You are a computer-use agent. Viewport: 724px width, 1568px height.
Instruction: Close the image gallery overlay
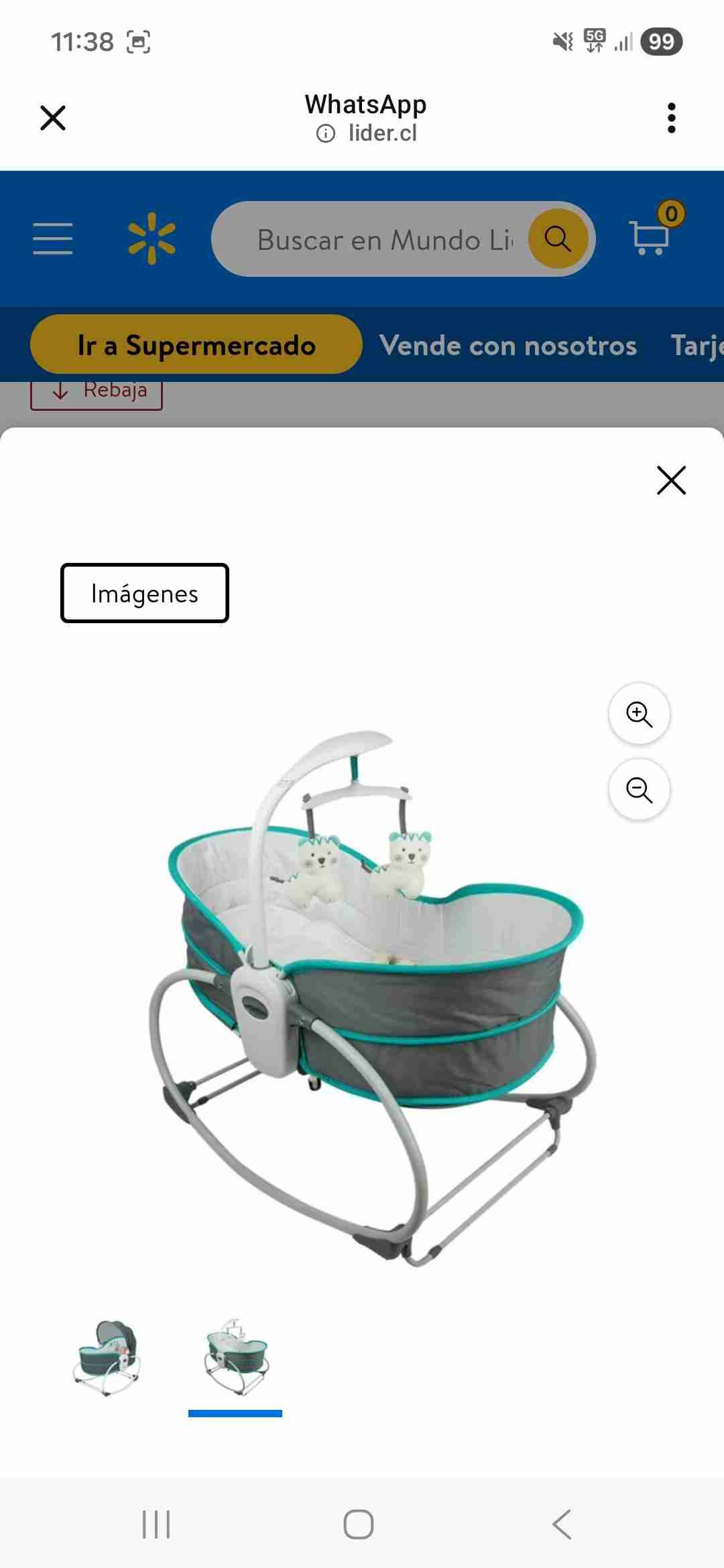click(670, 480)
